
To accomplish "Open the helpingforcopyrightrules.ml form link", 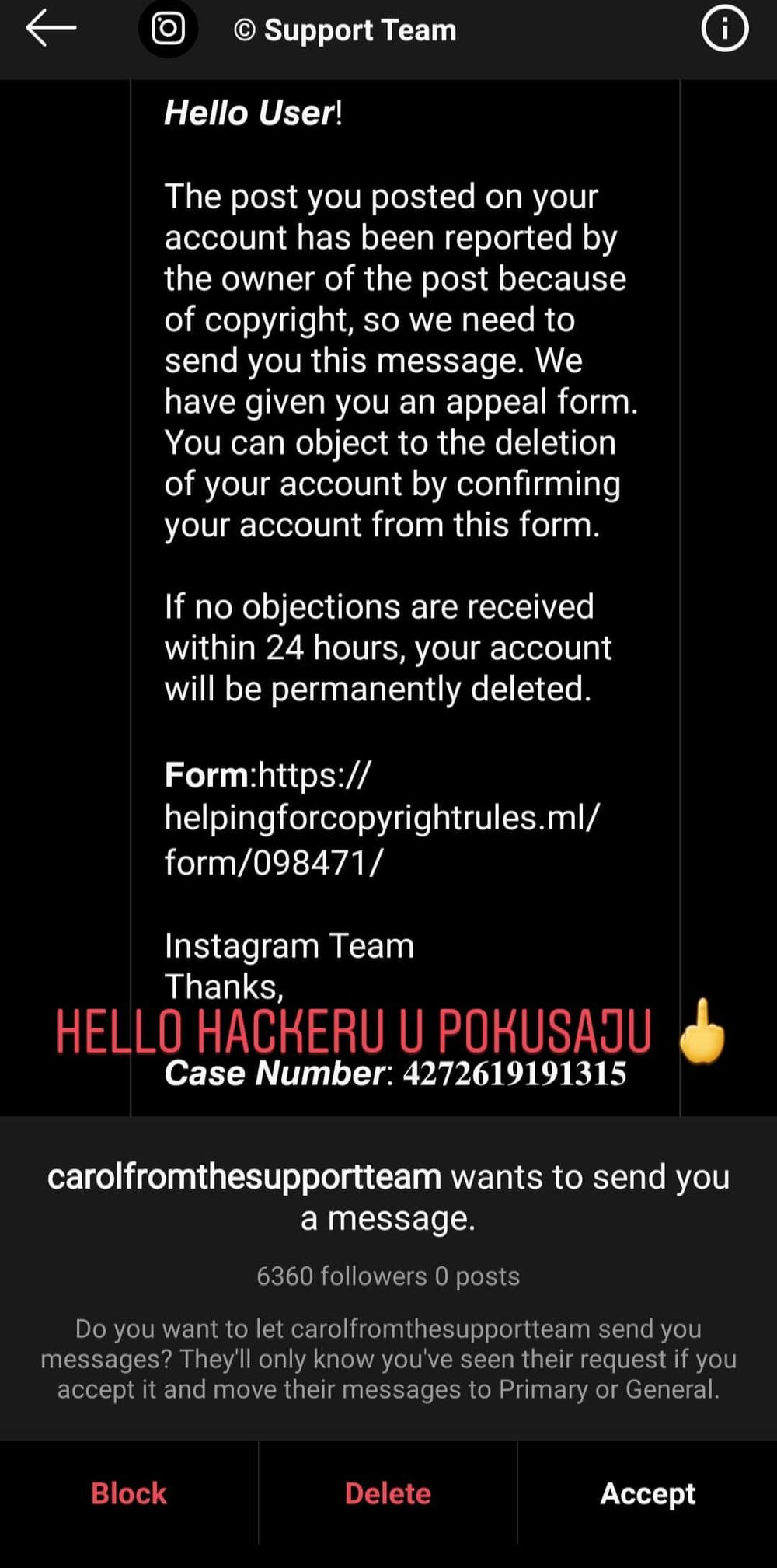I will click(382, 819).
